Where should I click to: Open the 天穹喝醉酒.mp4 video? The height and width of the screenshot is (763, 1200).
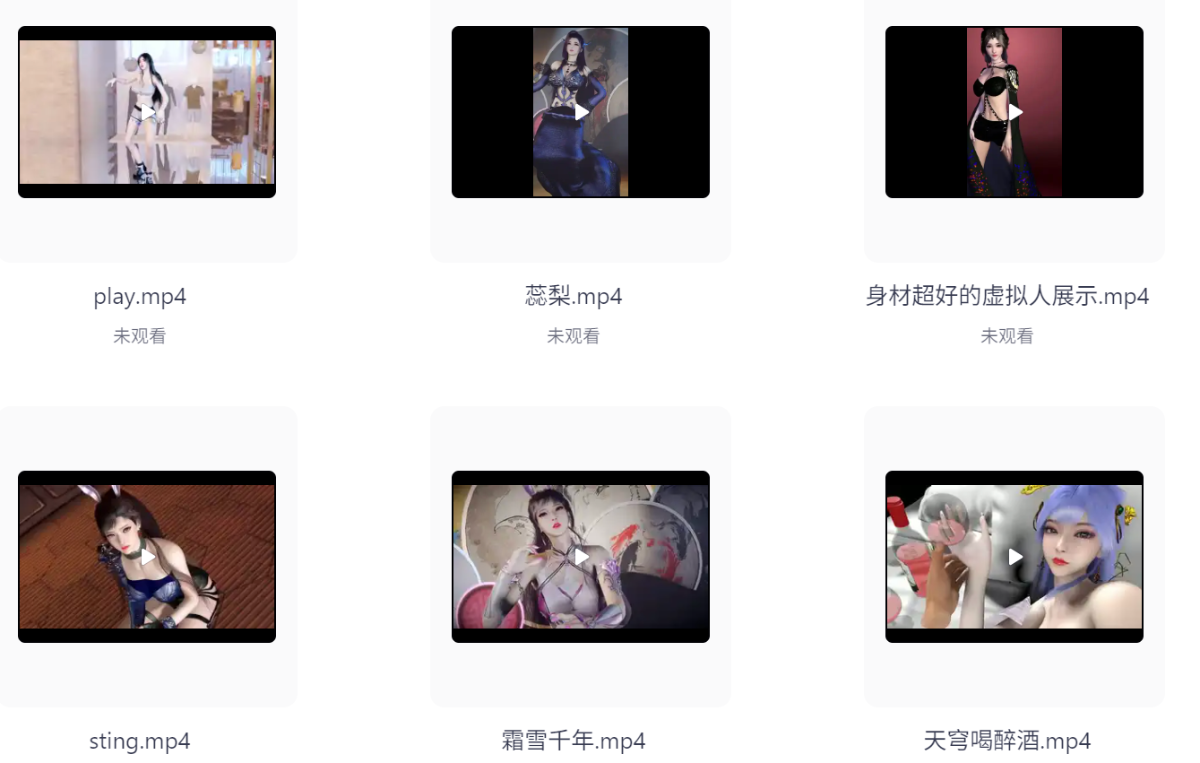(x=1014, y=557)
